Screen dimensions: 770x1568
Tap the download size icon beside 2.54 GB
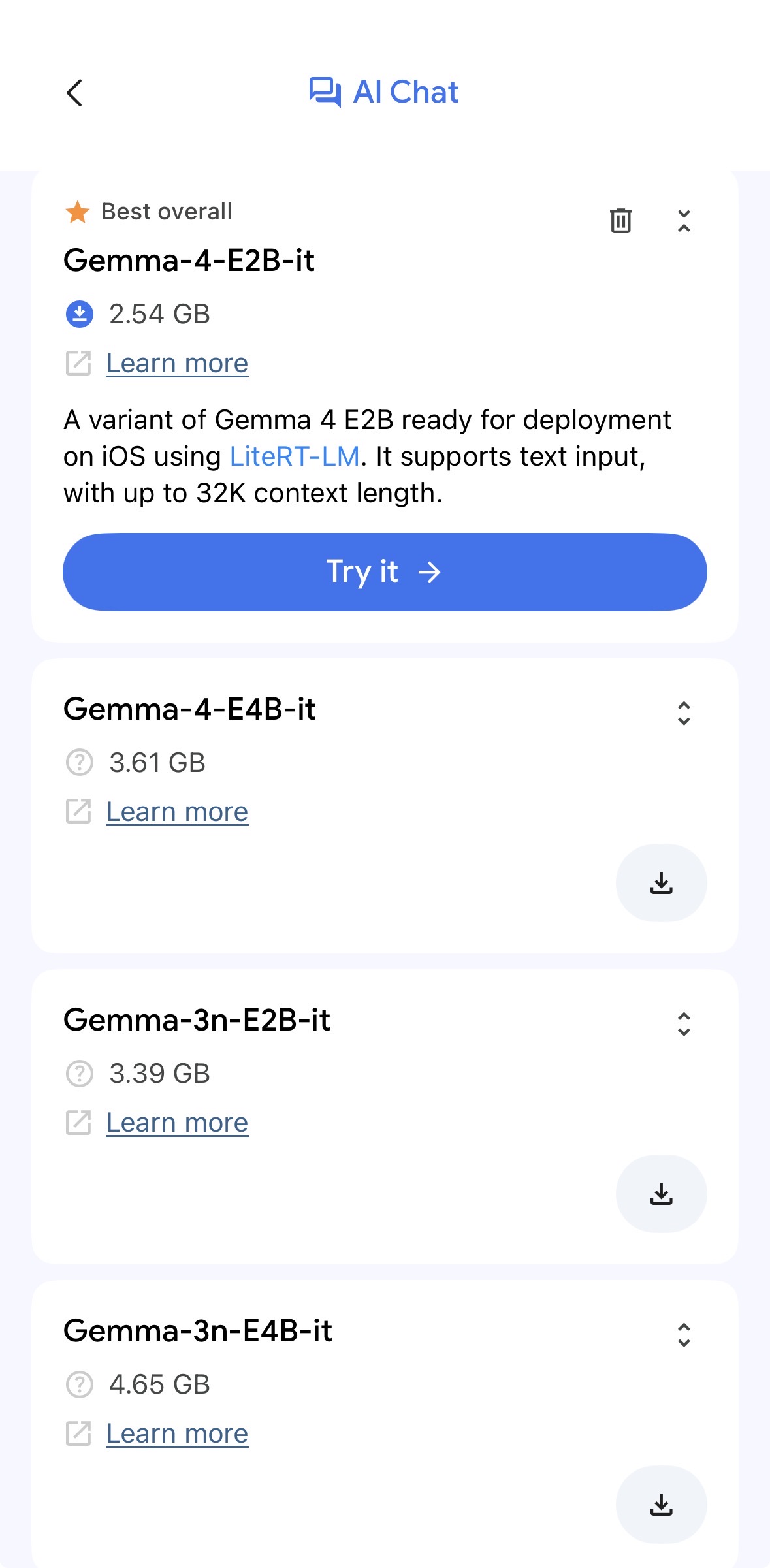coord(80,315)
